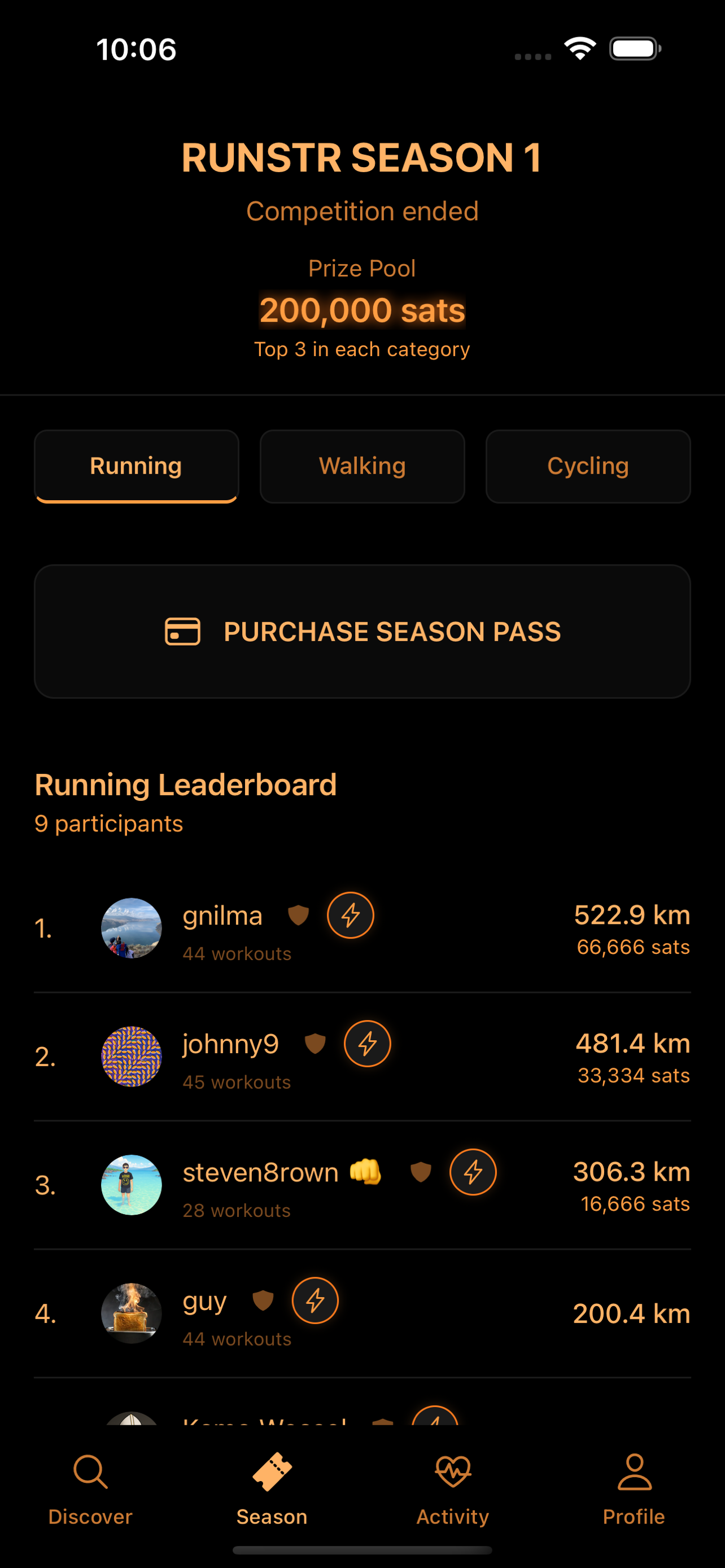
Task: Tap johnny9's avatar thumbnail
Action: pos(131,1057)
